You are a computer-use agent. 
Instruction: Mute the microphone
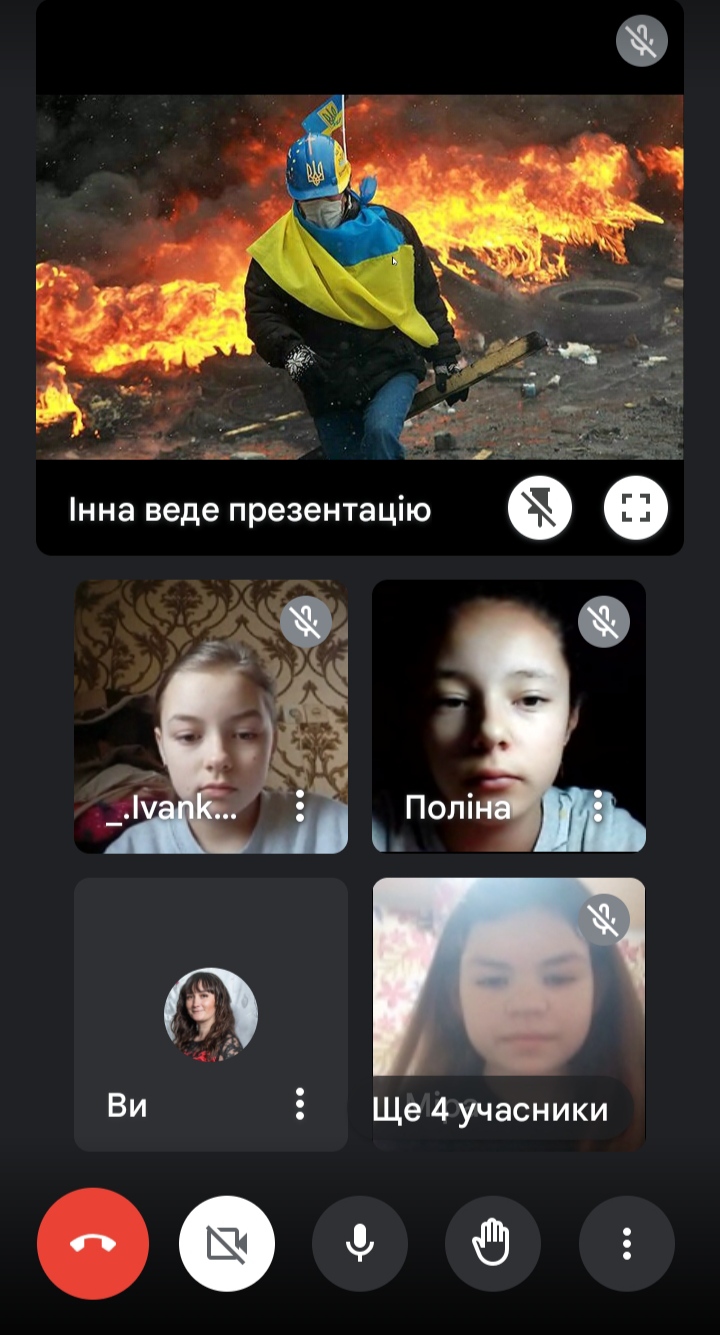click(360, 1244)
